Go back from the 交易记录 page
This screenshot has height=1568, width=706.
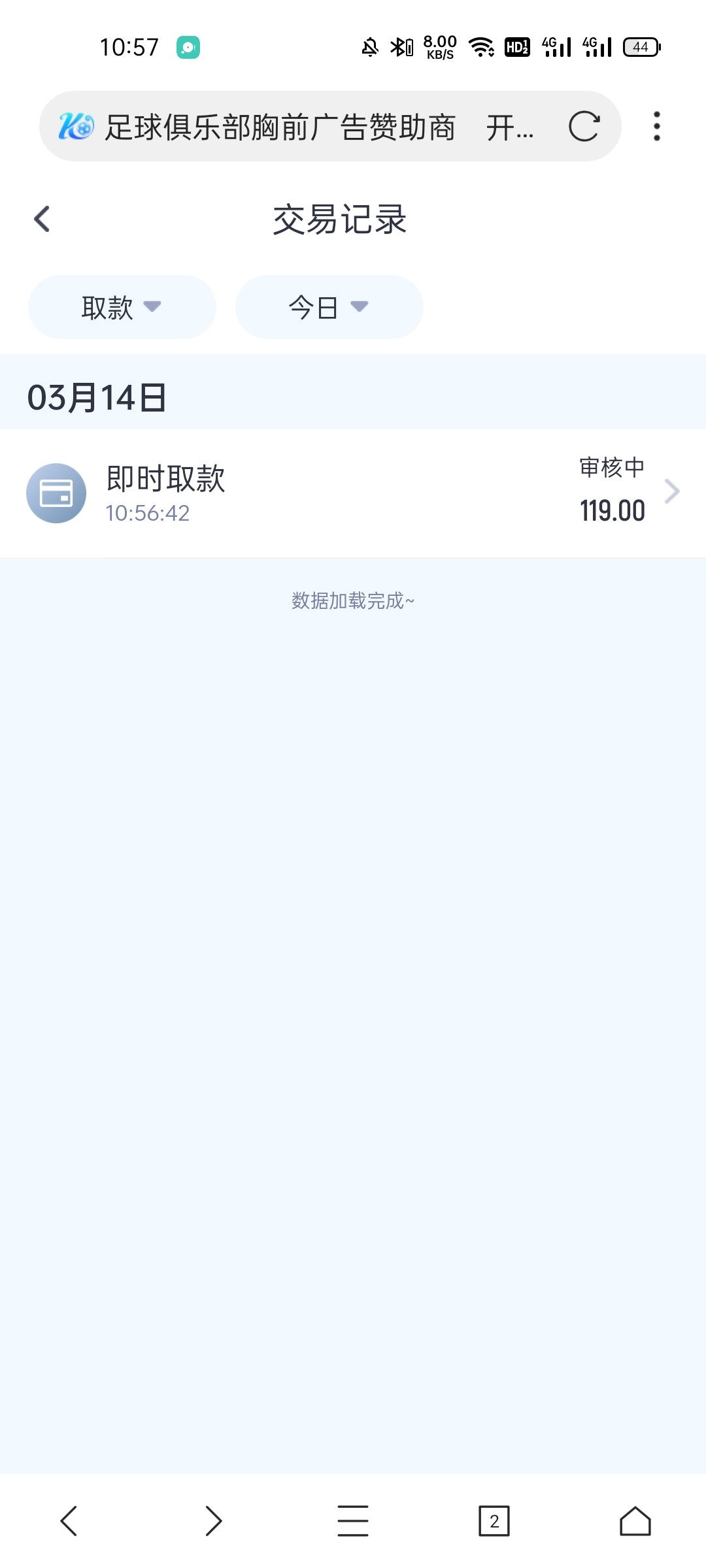coord(42,219)
